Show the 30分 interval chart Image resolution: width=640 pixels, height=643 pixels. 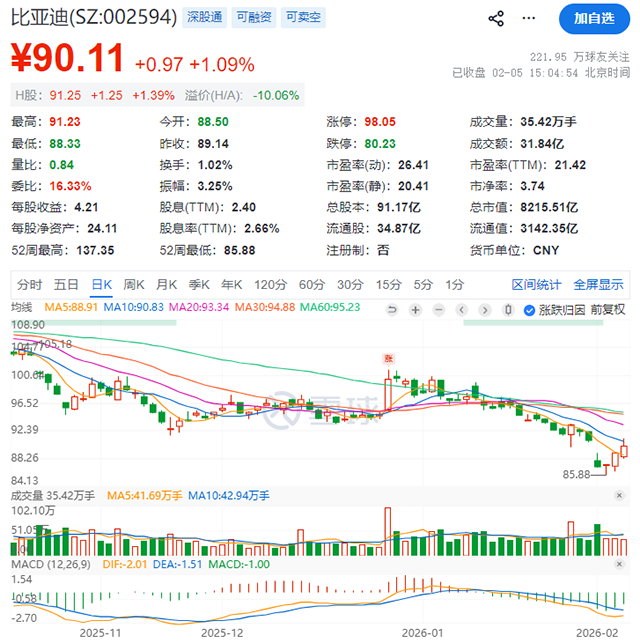tap(349, 284)
